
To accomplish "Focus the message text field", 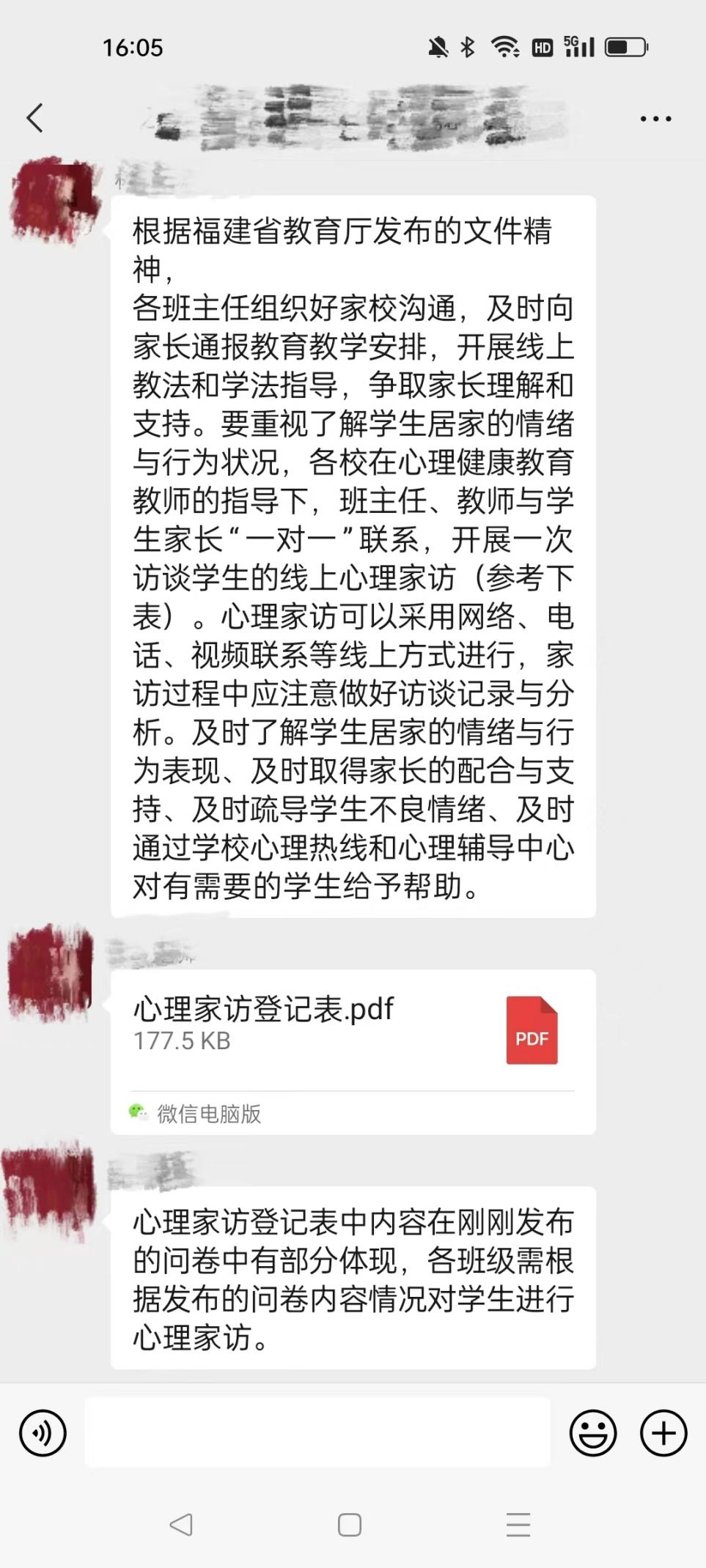I will [x=317, y=1432].
